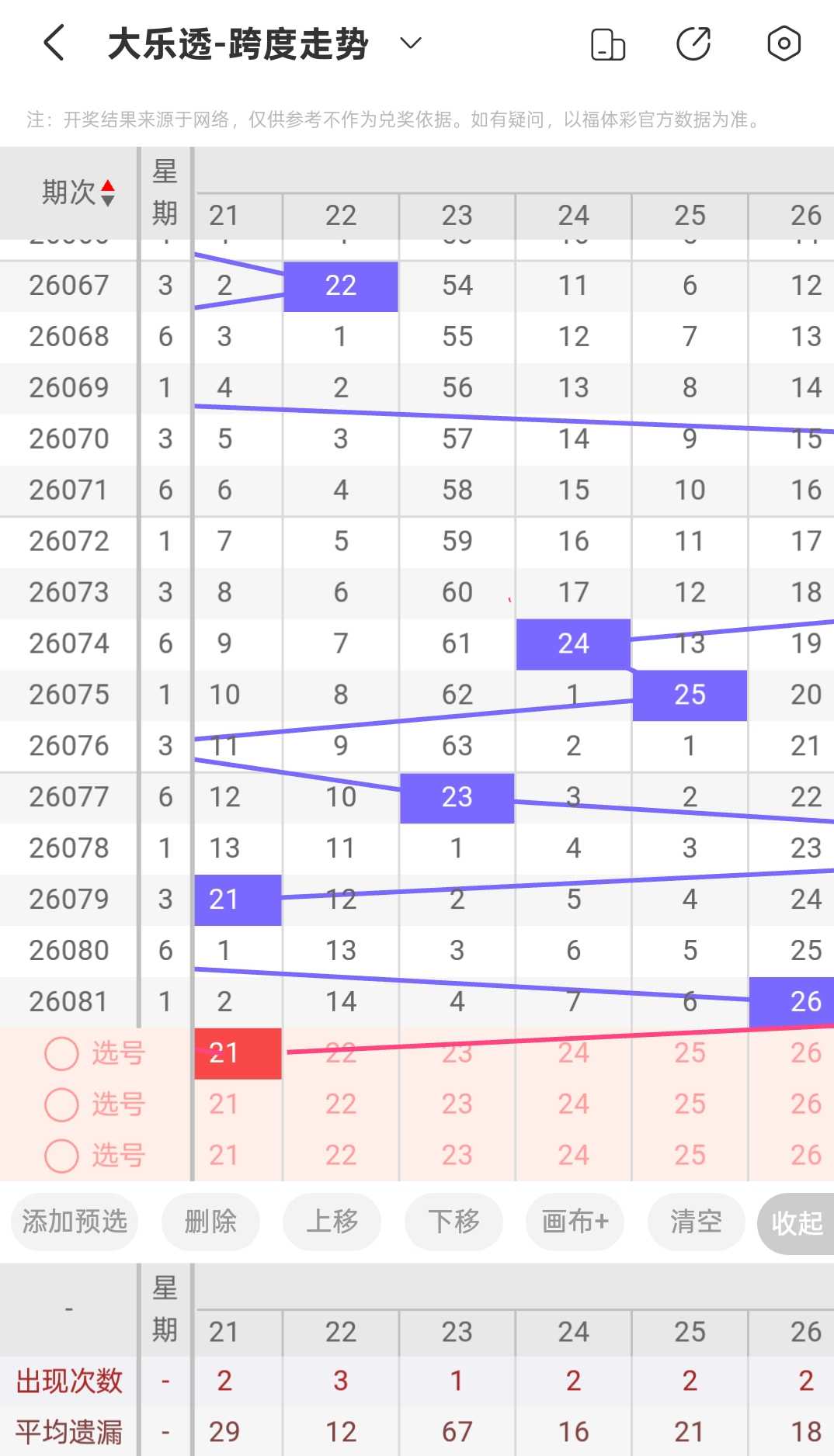834x1456 pixels.
Task: Tap 删除 button
Action: point(210,1222)
